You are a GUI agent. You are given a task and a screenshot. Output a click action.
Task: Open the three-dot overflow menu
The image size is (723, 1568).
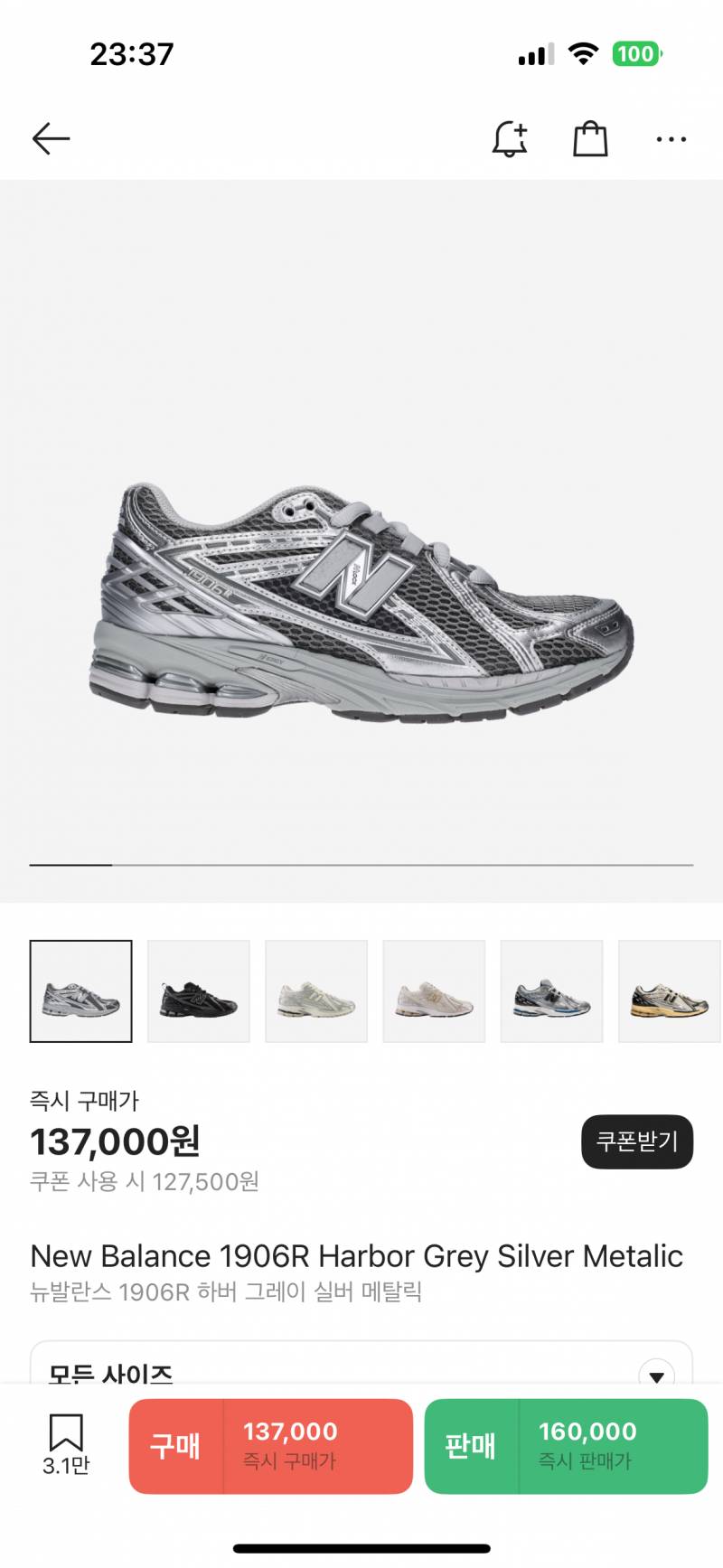click(671, 139)
